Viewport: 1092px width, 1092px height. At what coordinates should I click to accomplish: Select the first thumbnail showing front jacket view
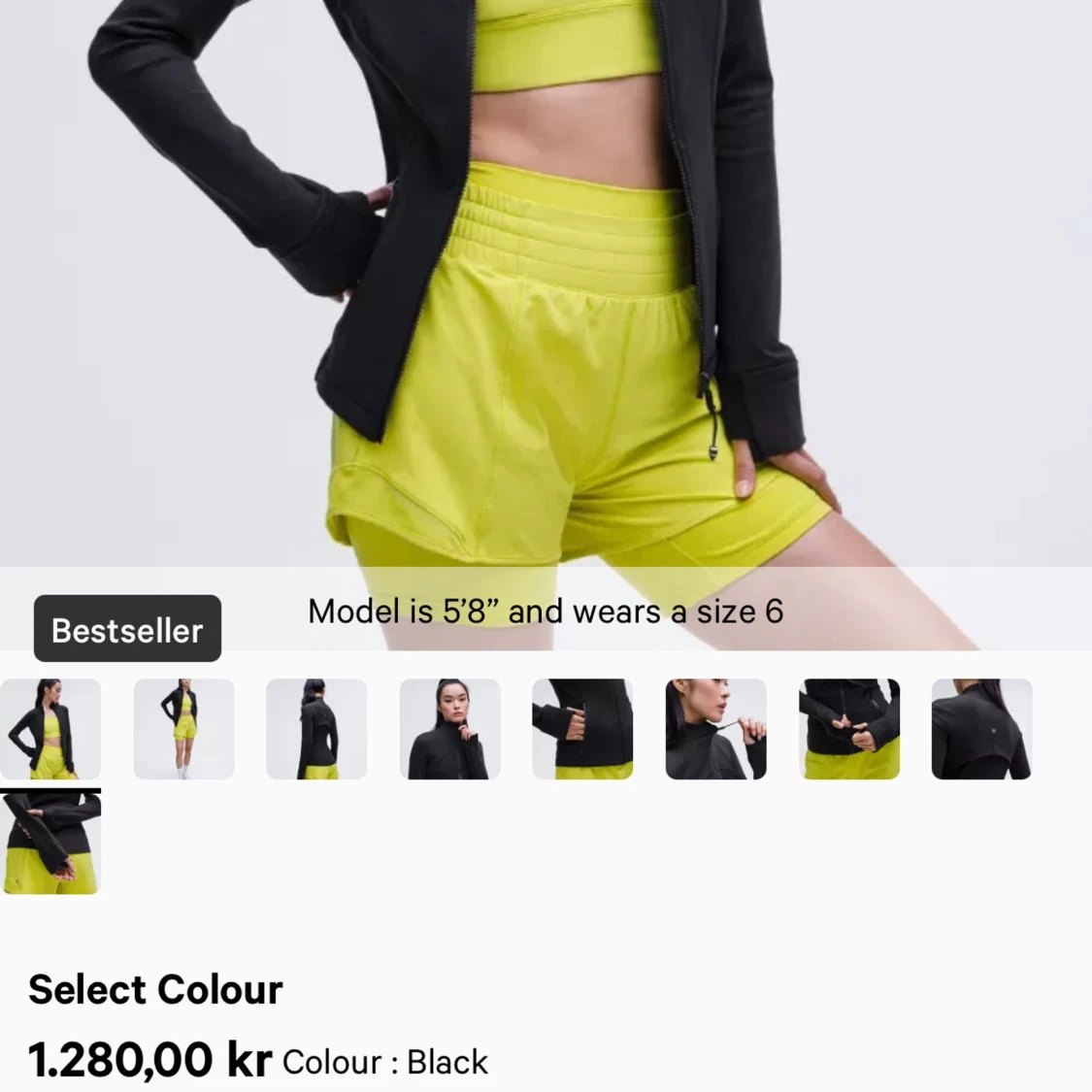click(x=50, y=729)
